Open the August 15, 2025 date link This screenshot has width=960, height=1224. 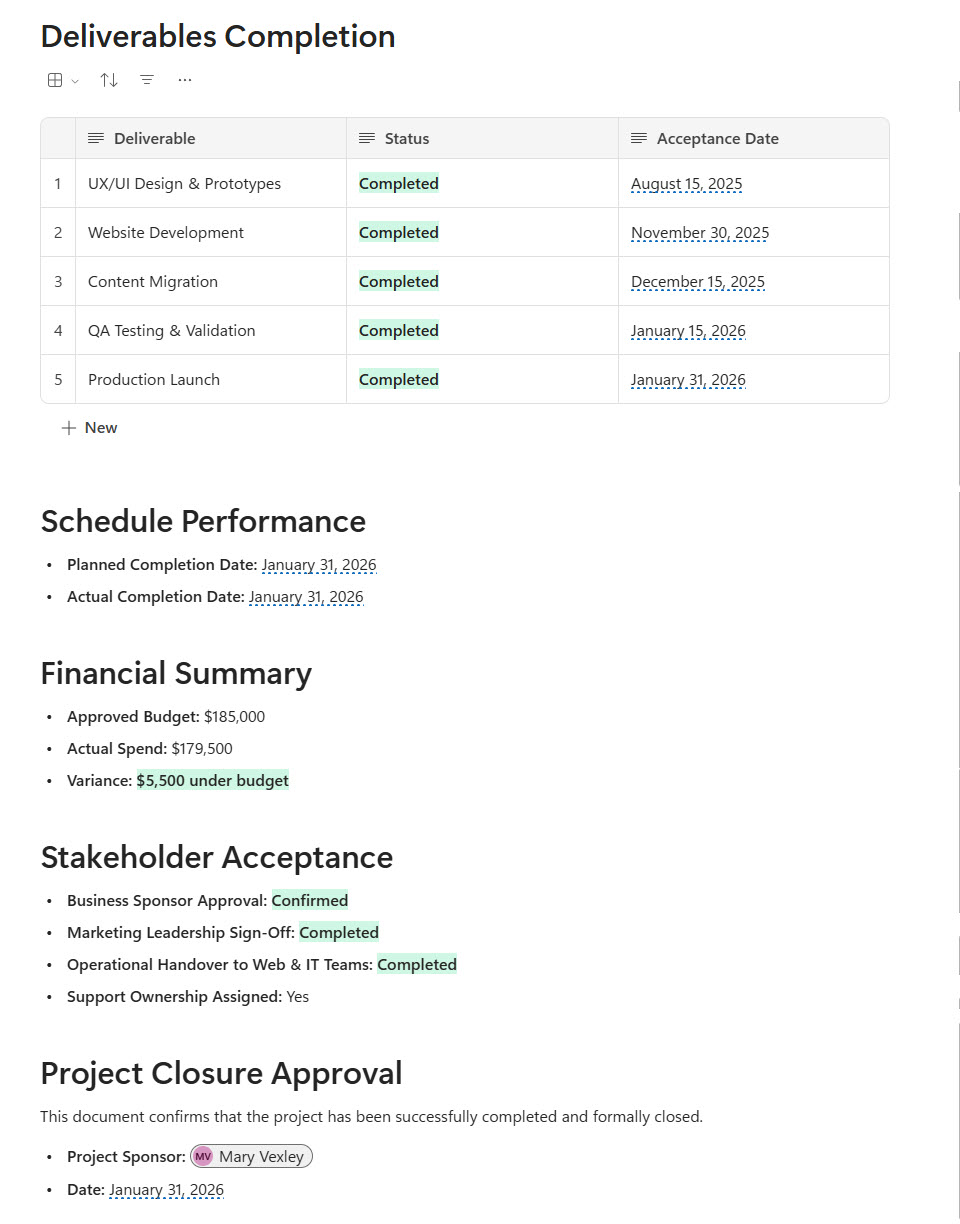click(x=686, y=184)
